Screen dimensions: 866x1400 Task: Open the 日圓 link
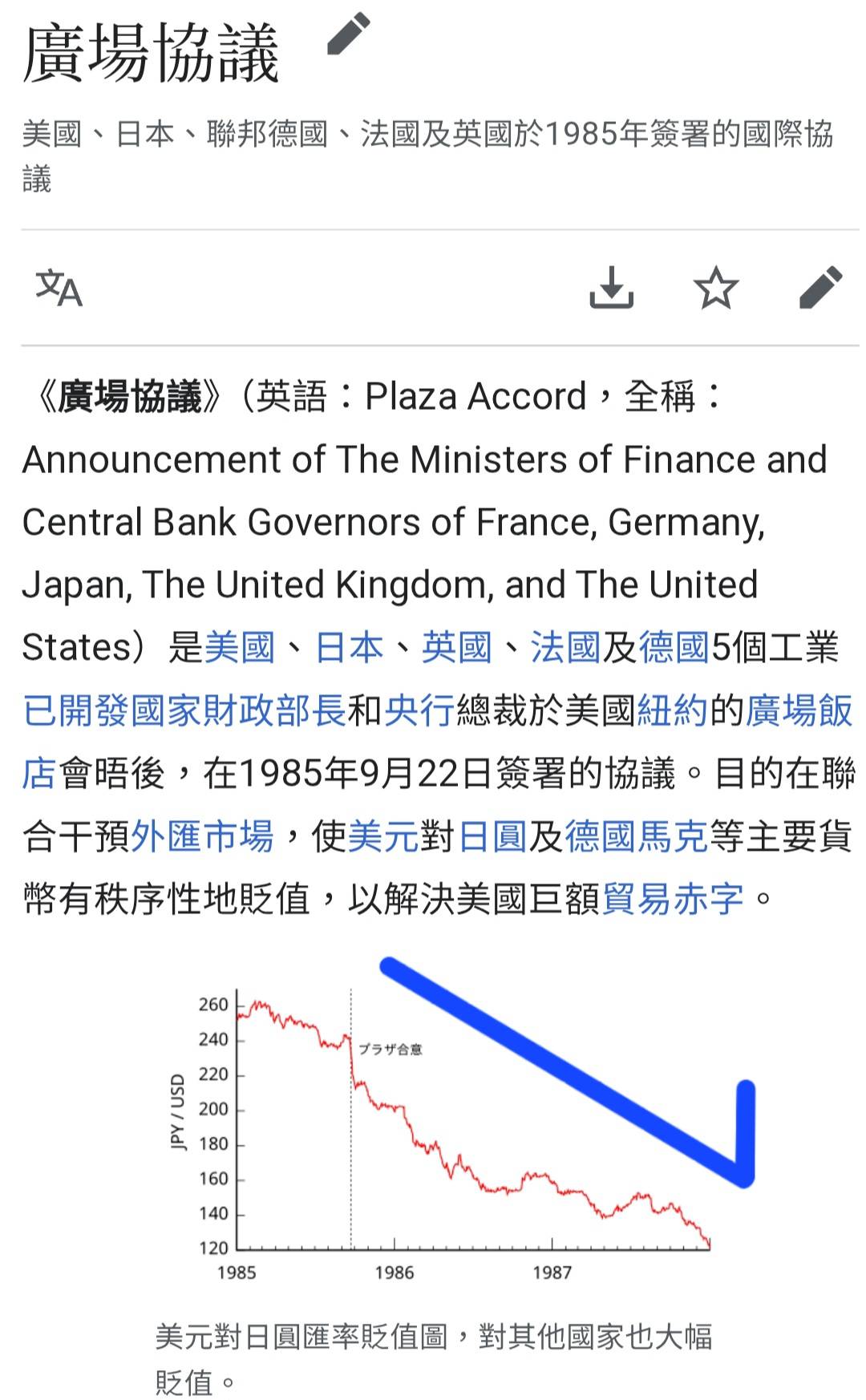coord(492,836)
